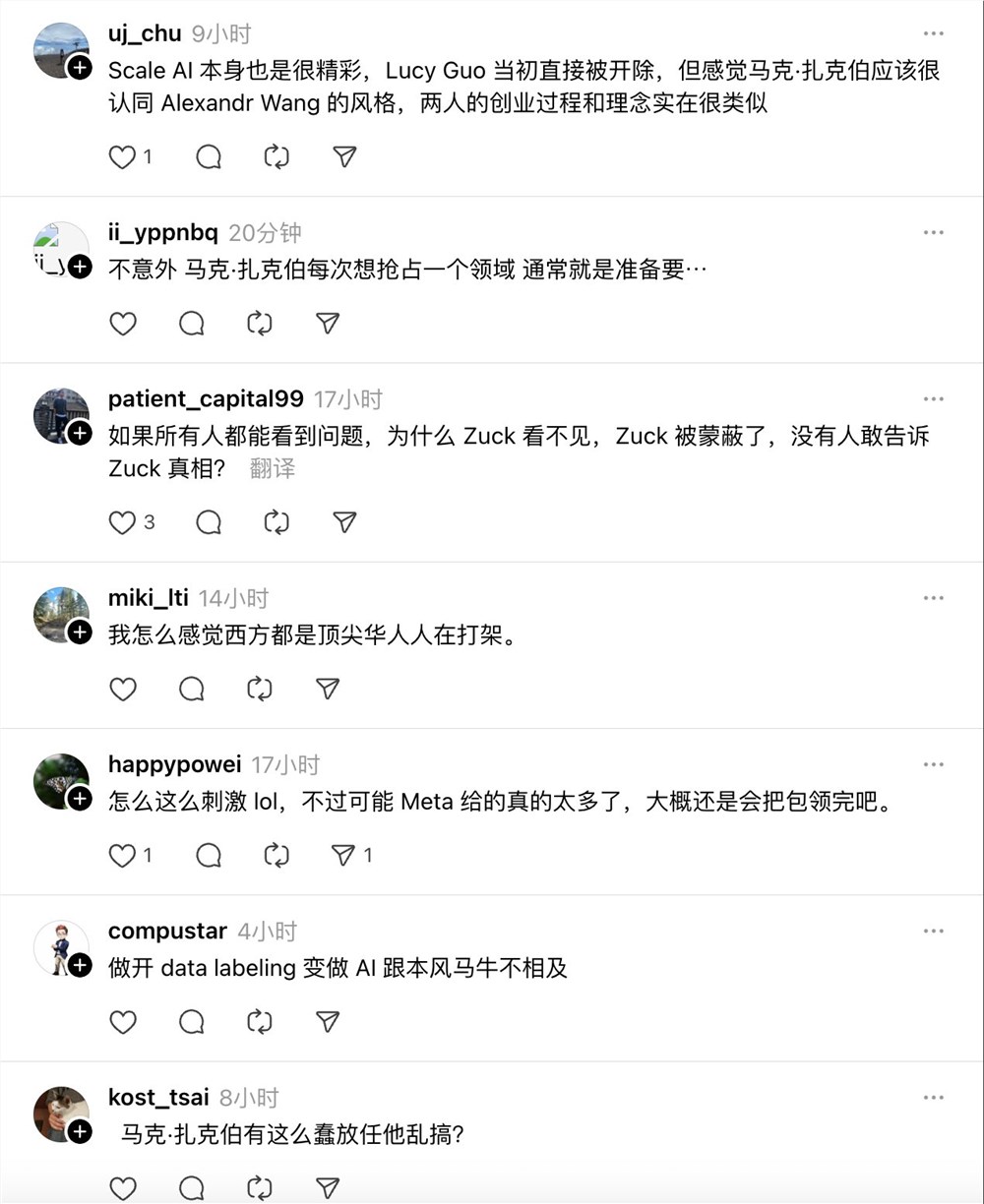Open happypowei's profile username
The width and height of the screenshot is (984, 1204).
(x=173, y=764)
